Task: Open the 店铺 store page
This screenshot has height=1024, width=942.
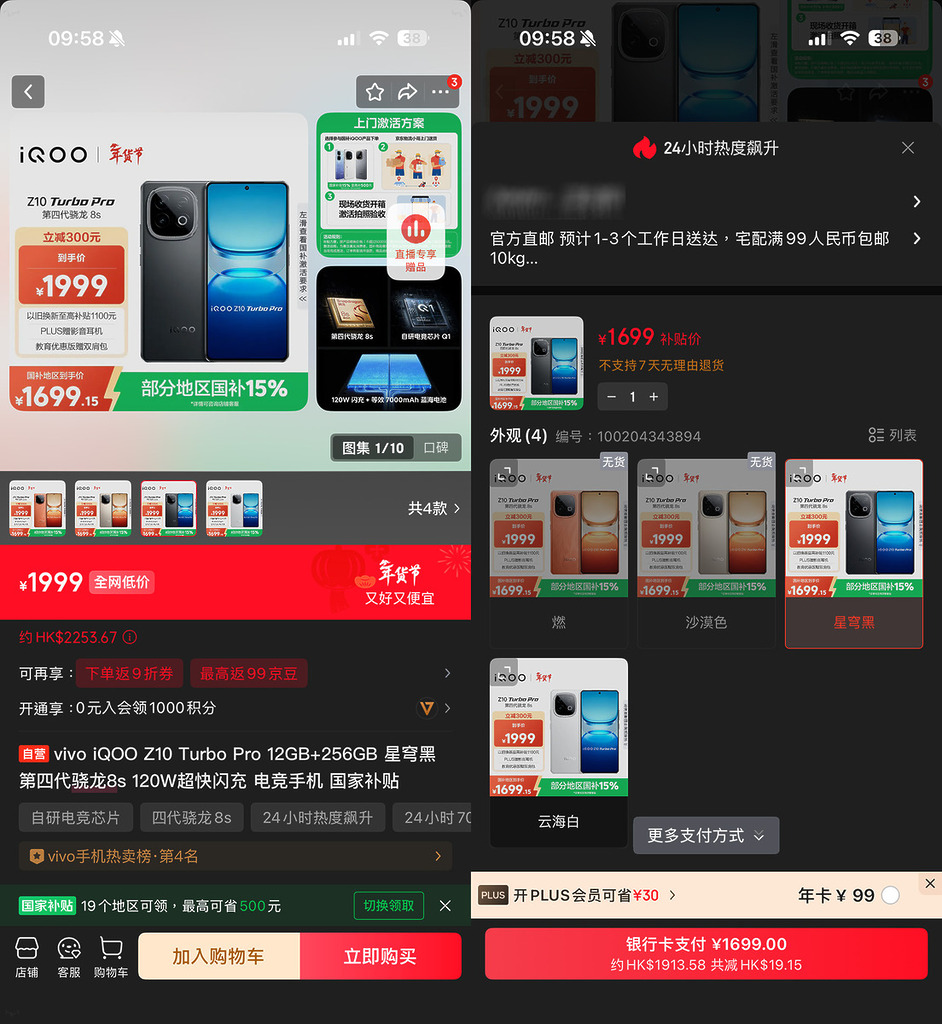Action: click(27, 957)
